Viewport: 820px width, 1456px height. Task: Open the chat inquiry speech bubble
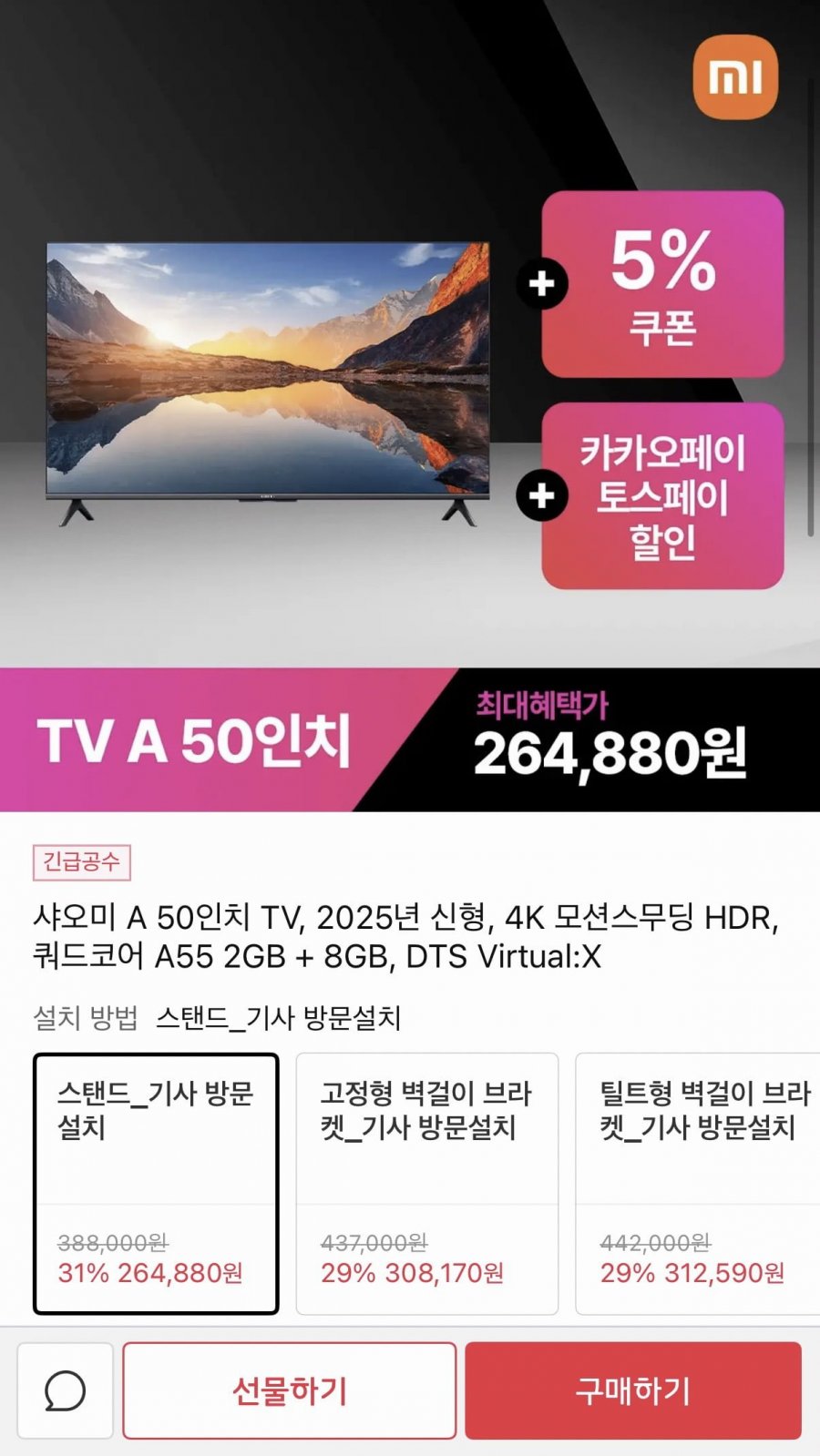(x=65, y=1390)
